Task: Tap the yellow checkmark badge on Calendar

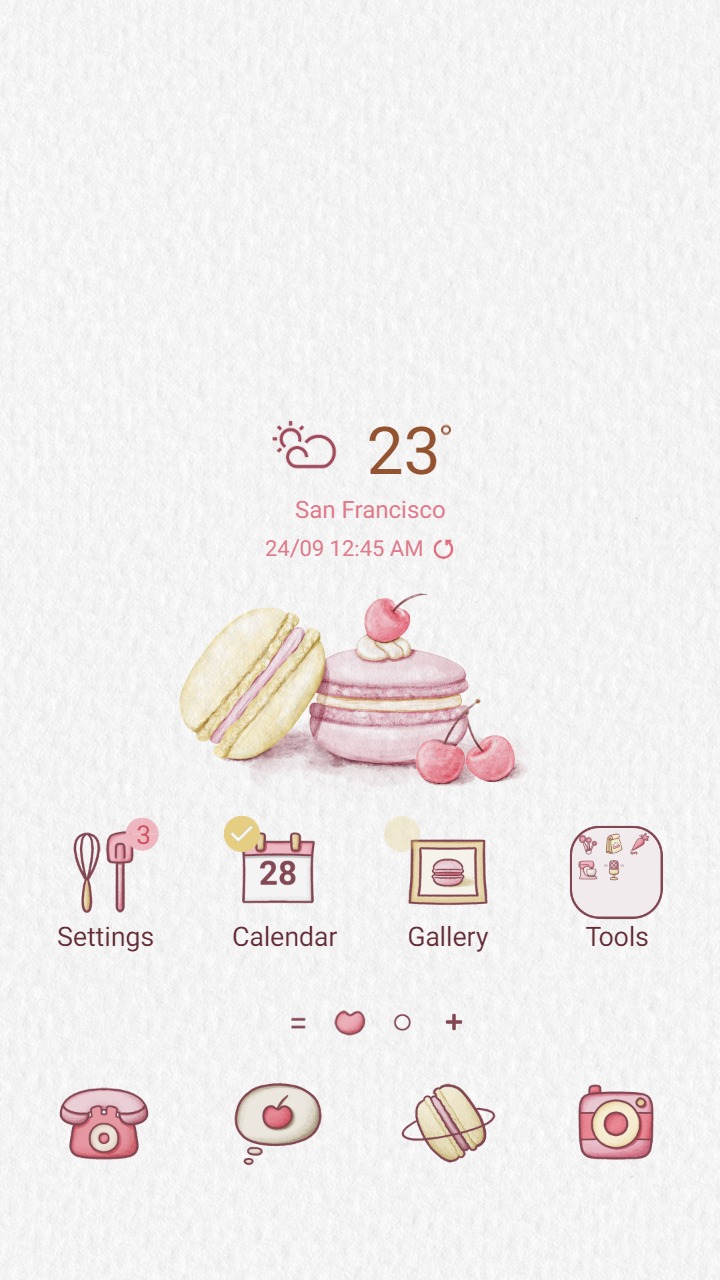Action: click(240, 832)
